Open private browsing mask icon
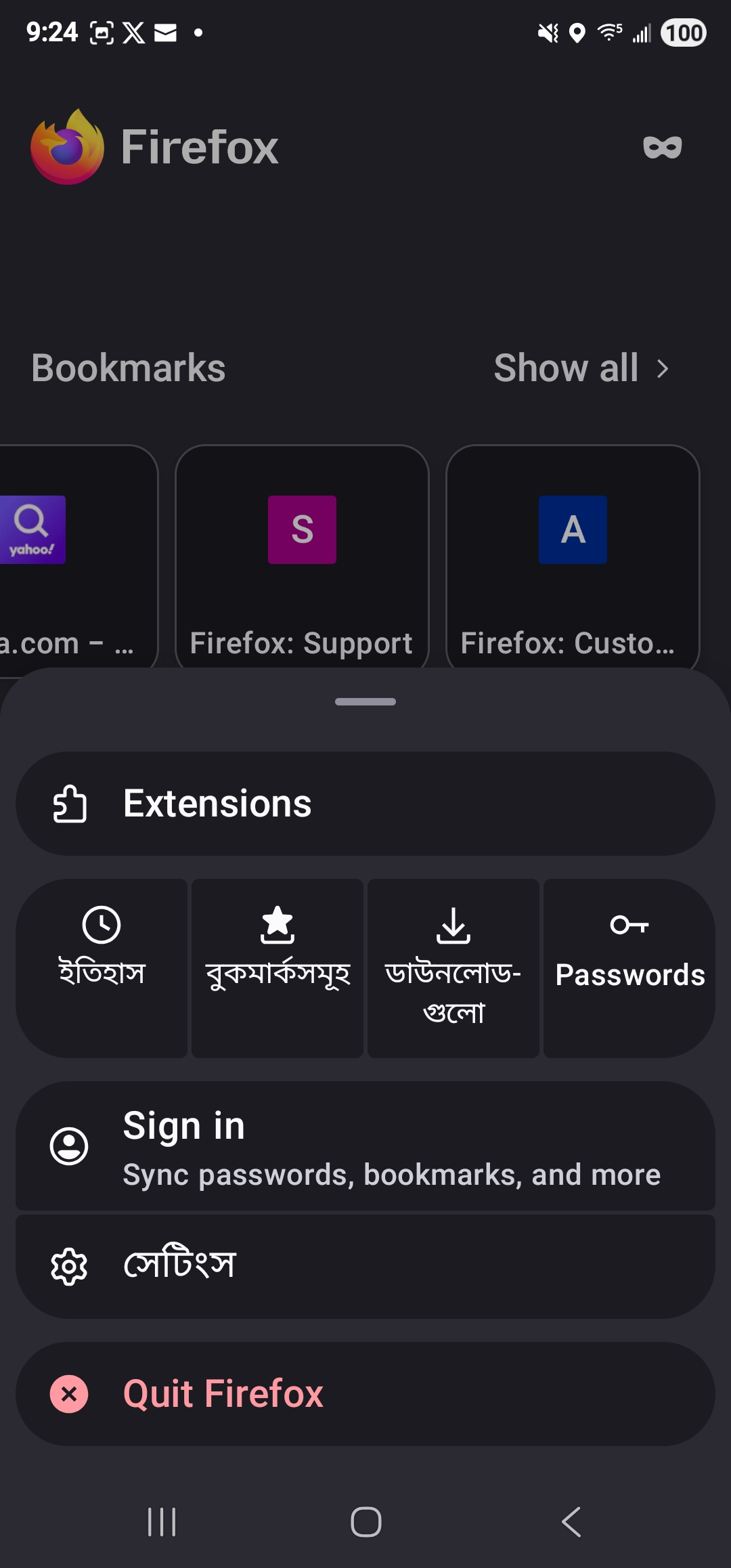The width and height of the screenshot is (731, 1568). point(662,147)
